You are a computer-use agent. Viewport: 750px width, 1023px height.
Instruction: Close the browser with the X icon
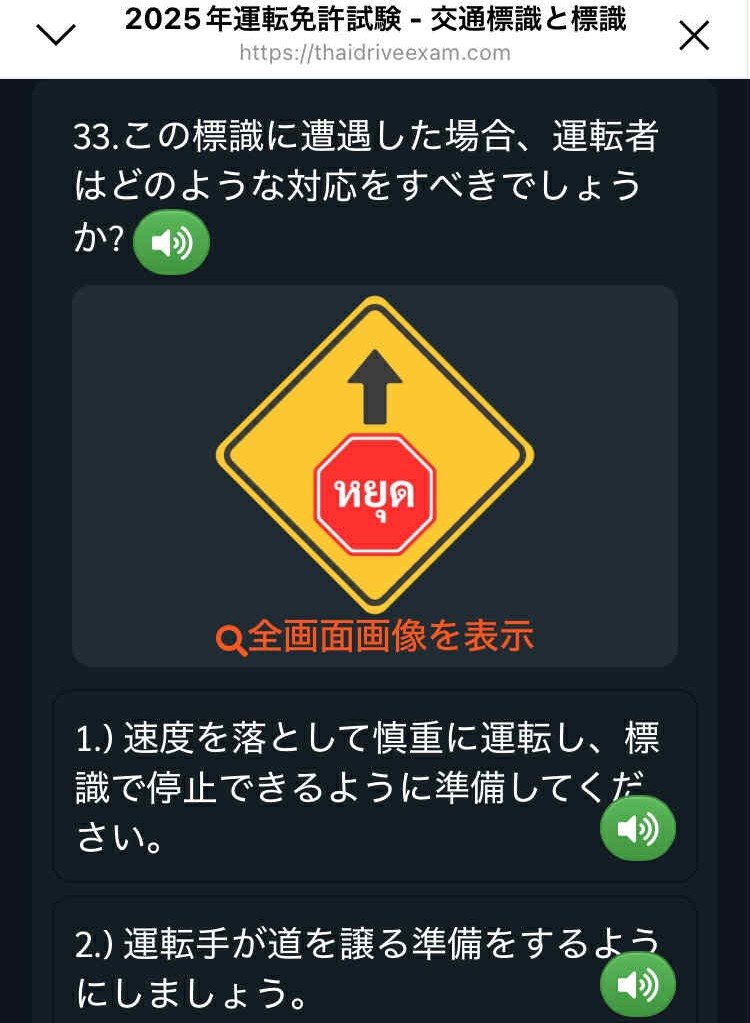[694, 36]
